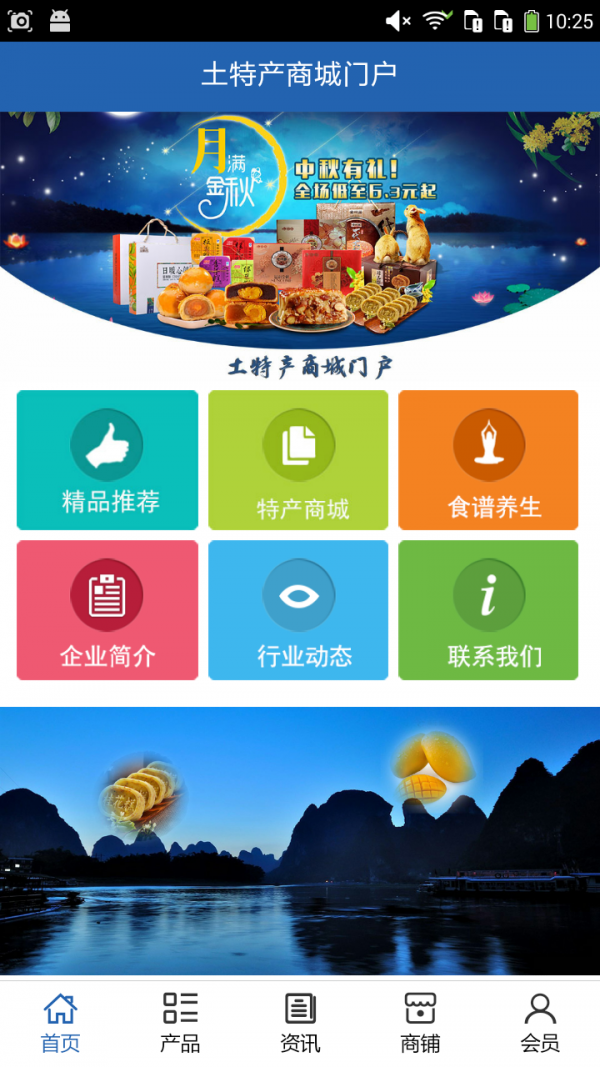Open the 特产商城 tile
600x1067 pixels.
pyautogui.click(x=298, y=459)
